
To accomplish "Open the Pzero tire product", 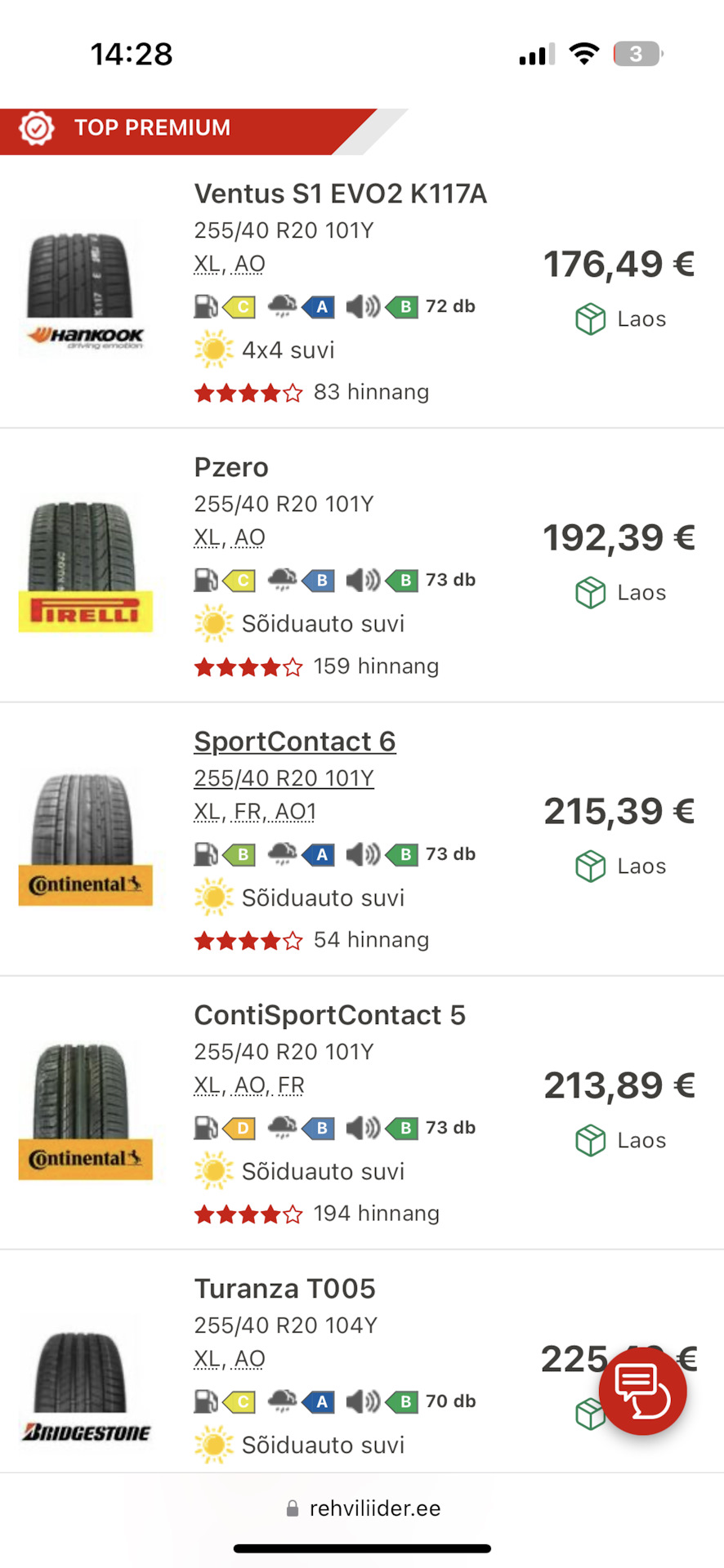I will pyautogui.click(x=231, y=467).
